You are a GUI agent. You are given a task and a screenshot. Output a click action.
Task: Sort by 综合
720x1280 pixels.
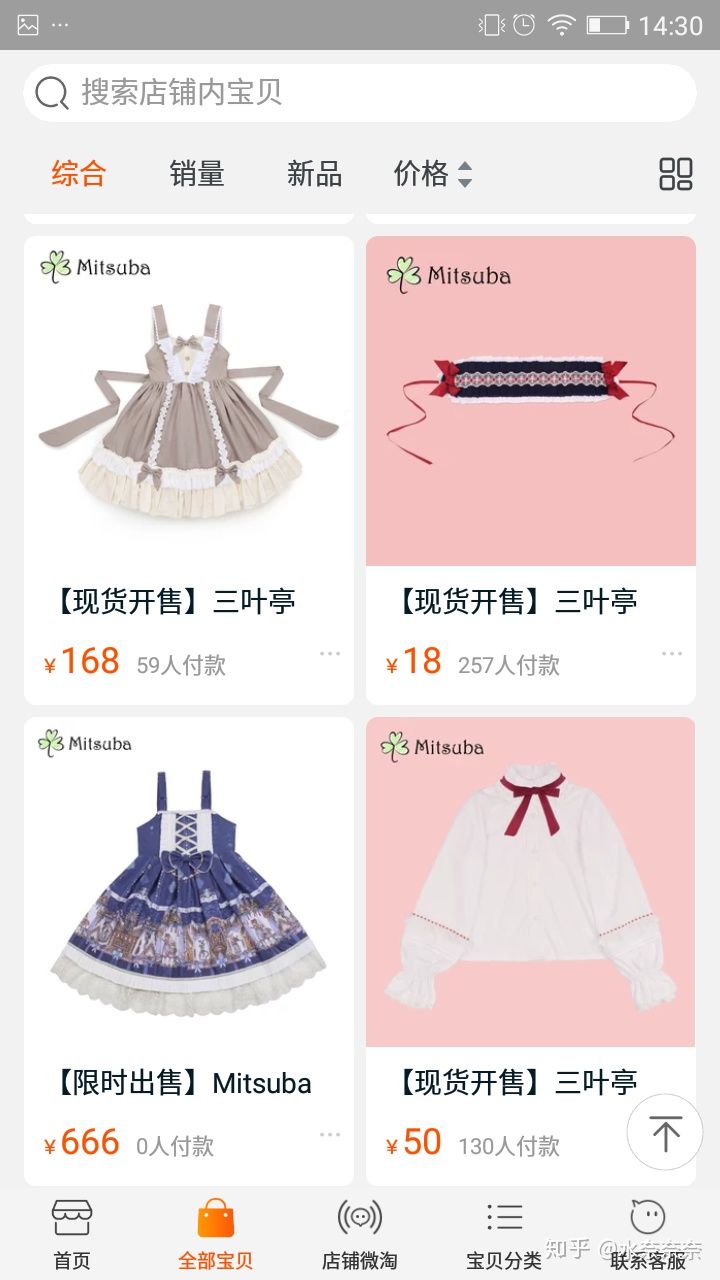pos(79,174)
